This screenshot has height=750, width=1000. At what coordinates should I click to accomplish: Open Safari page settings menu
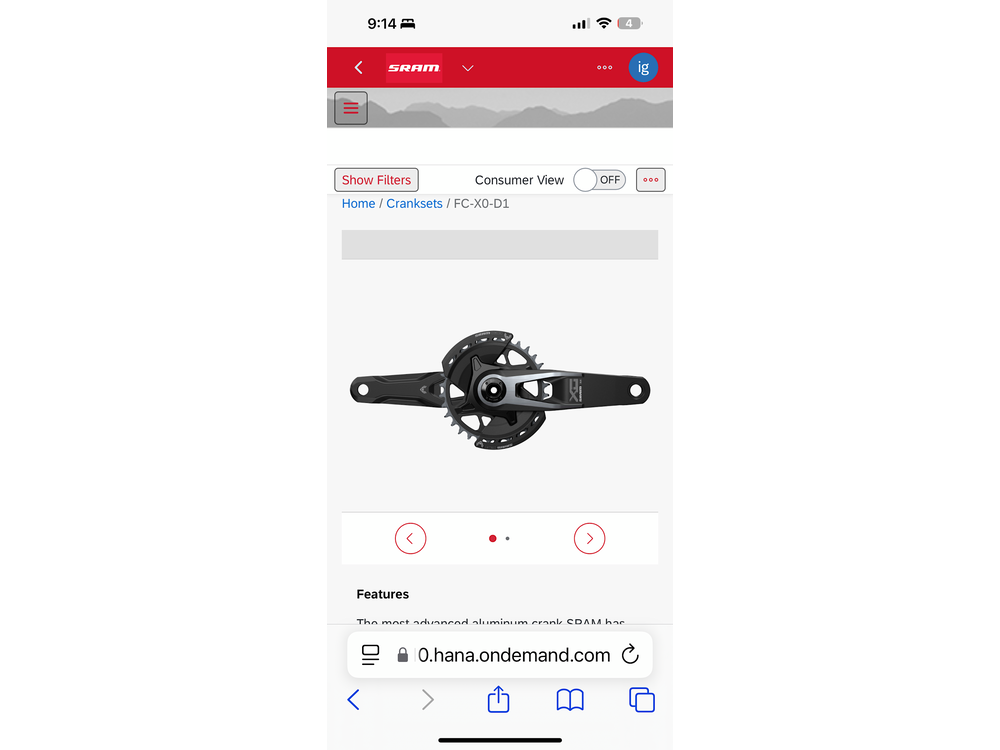371,655
